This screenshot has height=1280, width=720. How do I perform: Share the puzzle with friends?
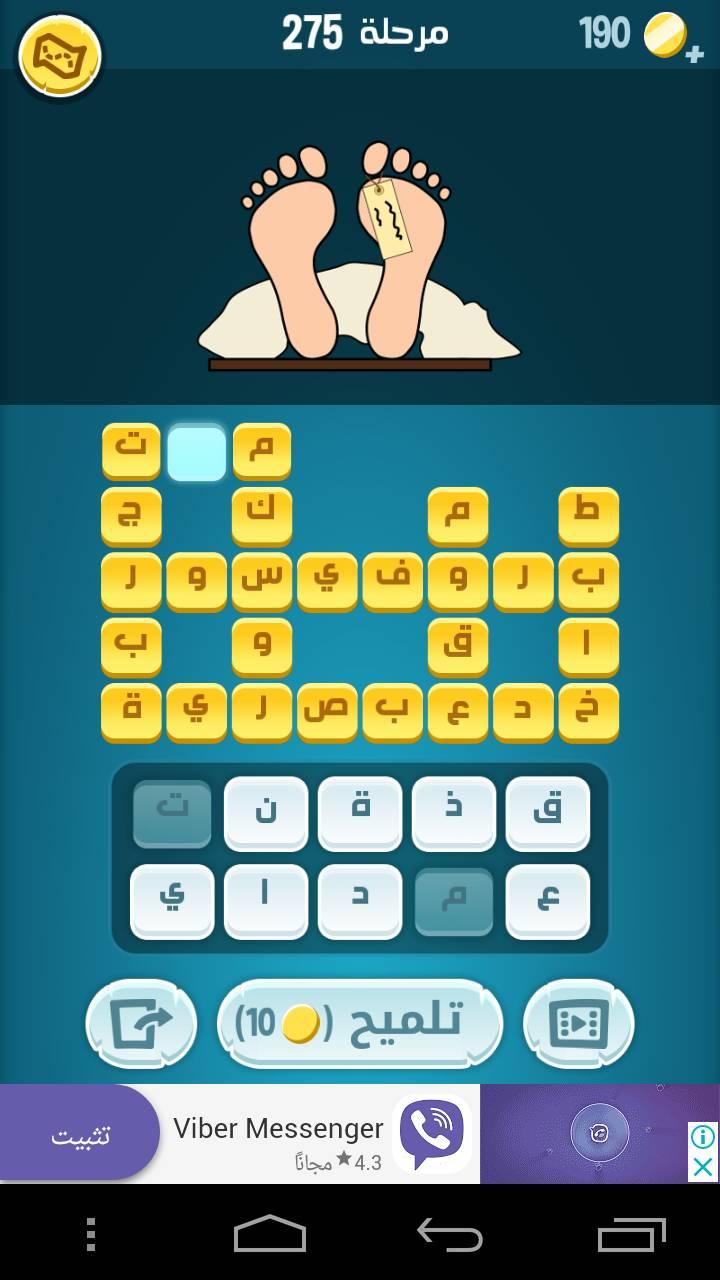coord(141,1024)
